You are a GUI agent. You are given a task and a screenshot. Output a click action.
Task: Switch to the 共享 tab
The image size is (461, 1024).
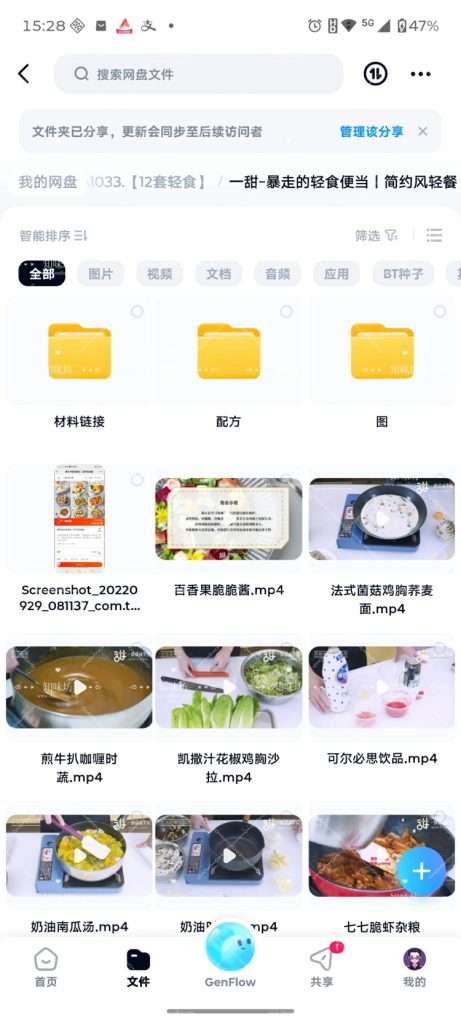coord(321,967)
